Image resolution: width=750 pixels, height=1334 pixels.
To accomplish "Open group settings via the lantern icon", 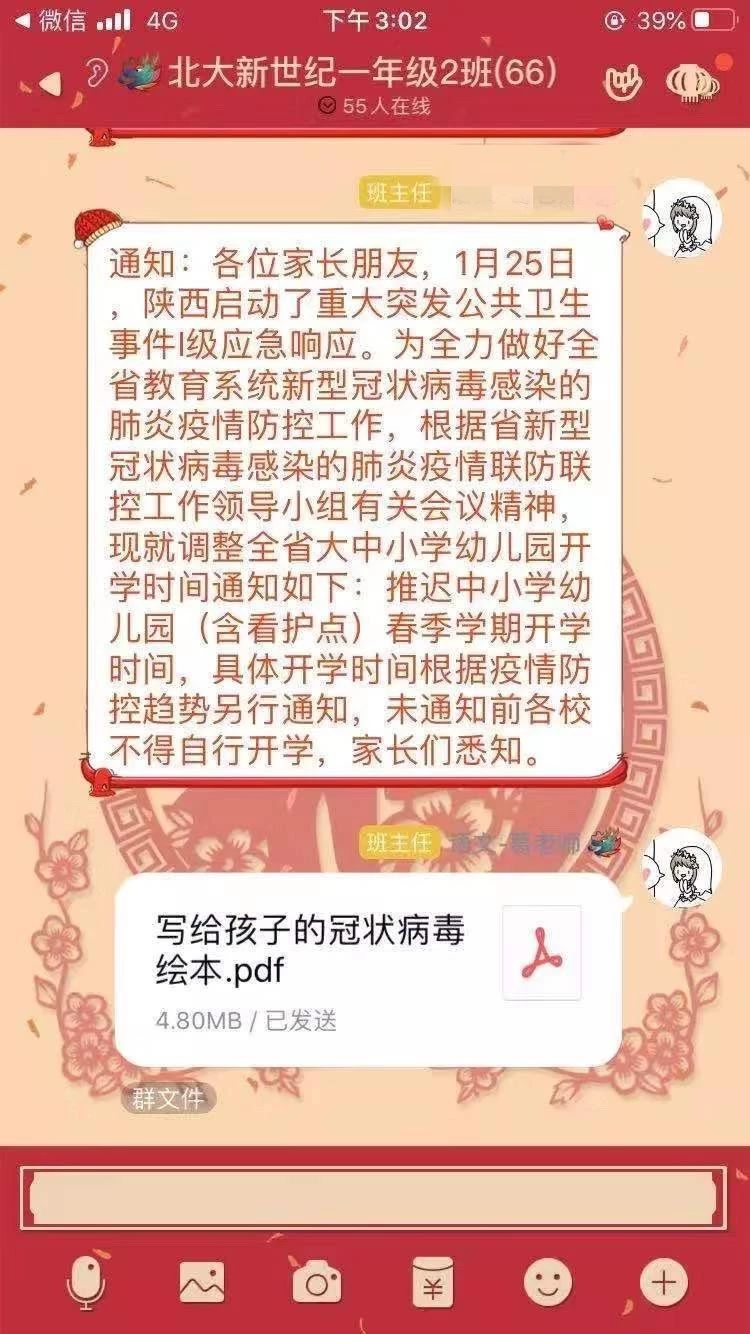I will (692, 81).
